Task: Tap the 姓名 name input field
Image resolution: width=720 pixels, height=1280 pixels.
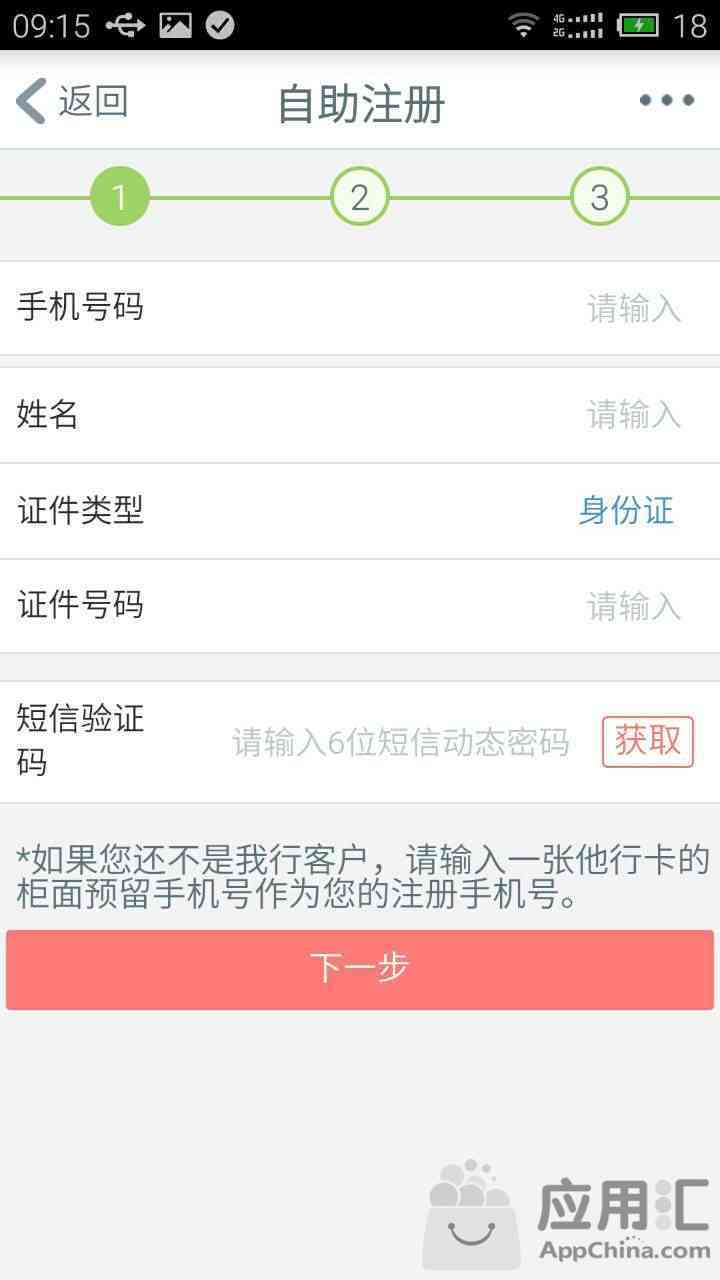Action: point(360,415)
